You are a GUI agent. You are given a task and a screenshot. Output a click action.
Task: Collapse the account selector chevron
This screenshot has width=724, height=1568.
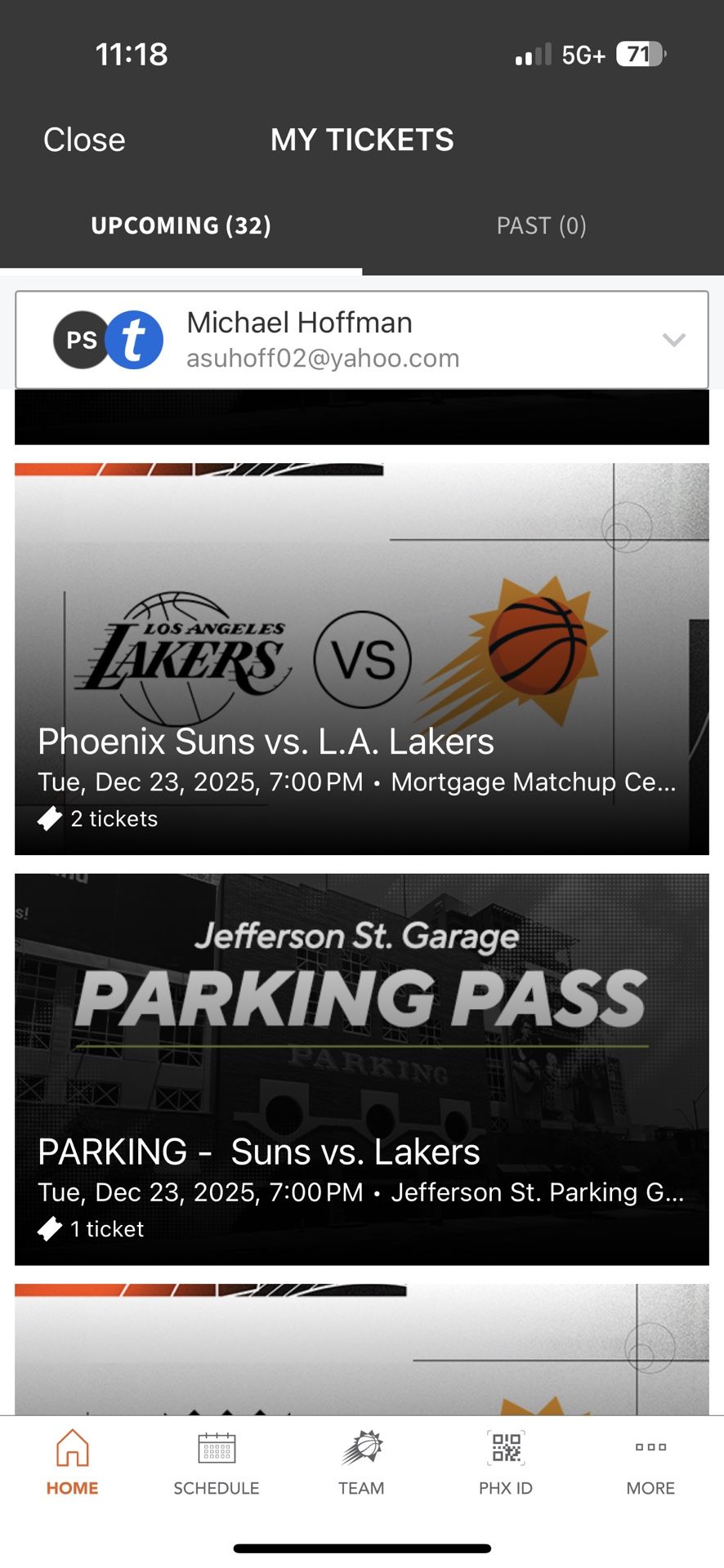673,340
